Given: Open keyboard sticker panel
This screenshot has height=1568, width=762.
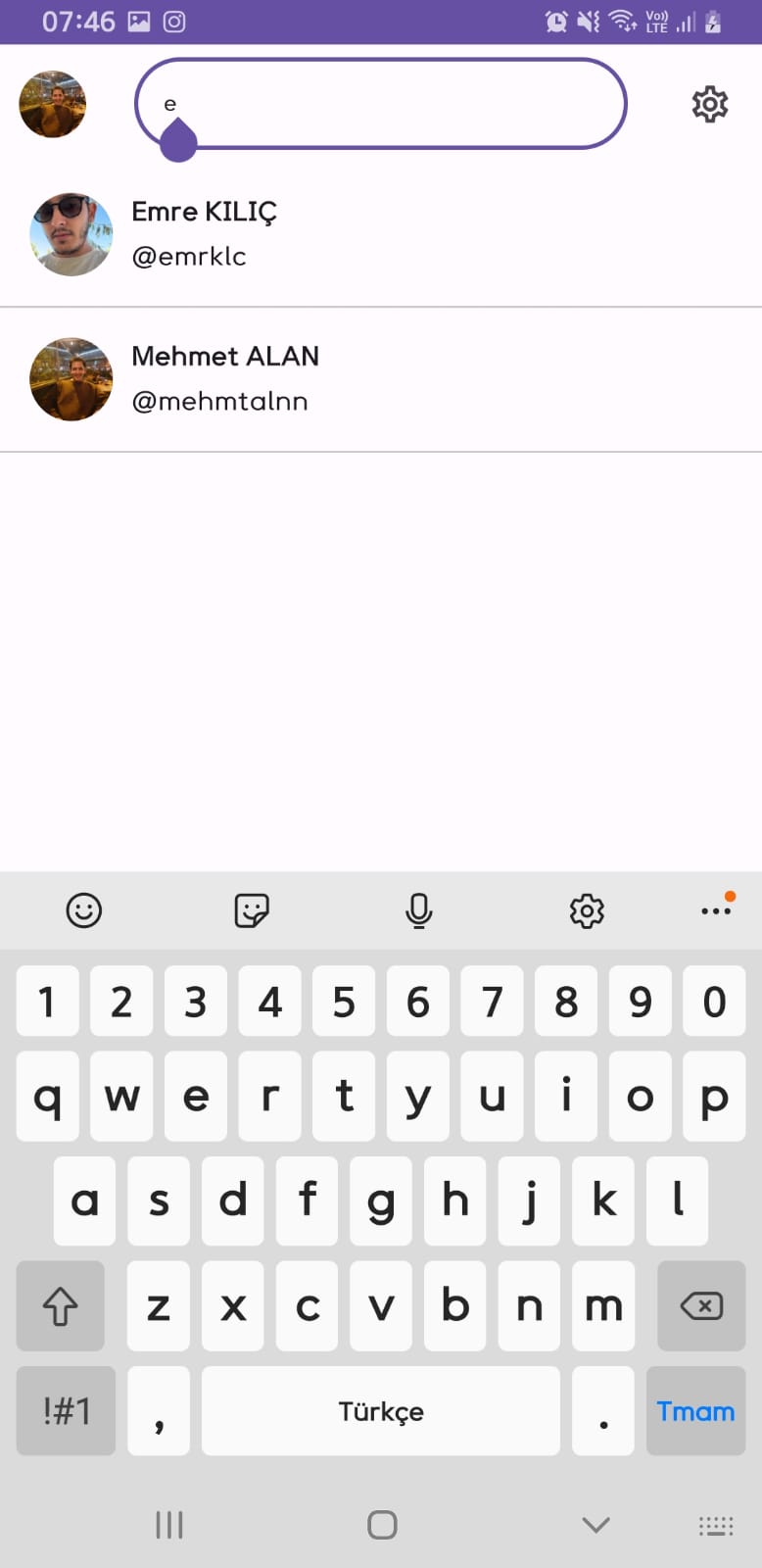Looking at the screenshot, I should point(252,910).
